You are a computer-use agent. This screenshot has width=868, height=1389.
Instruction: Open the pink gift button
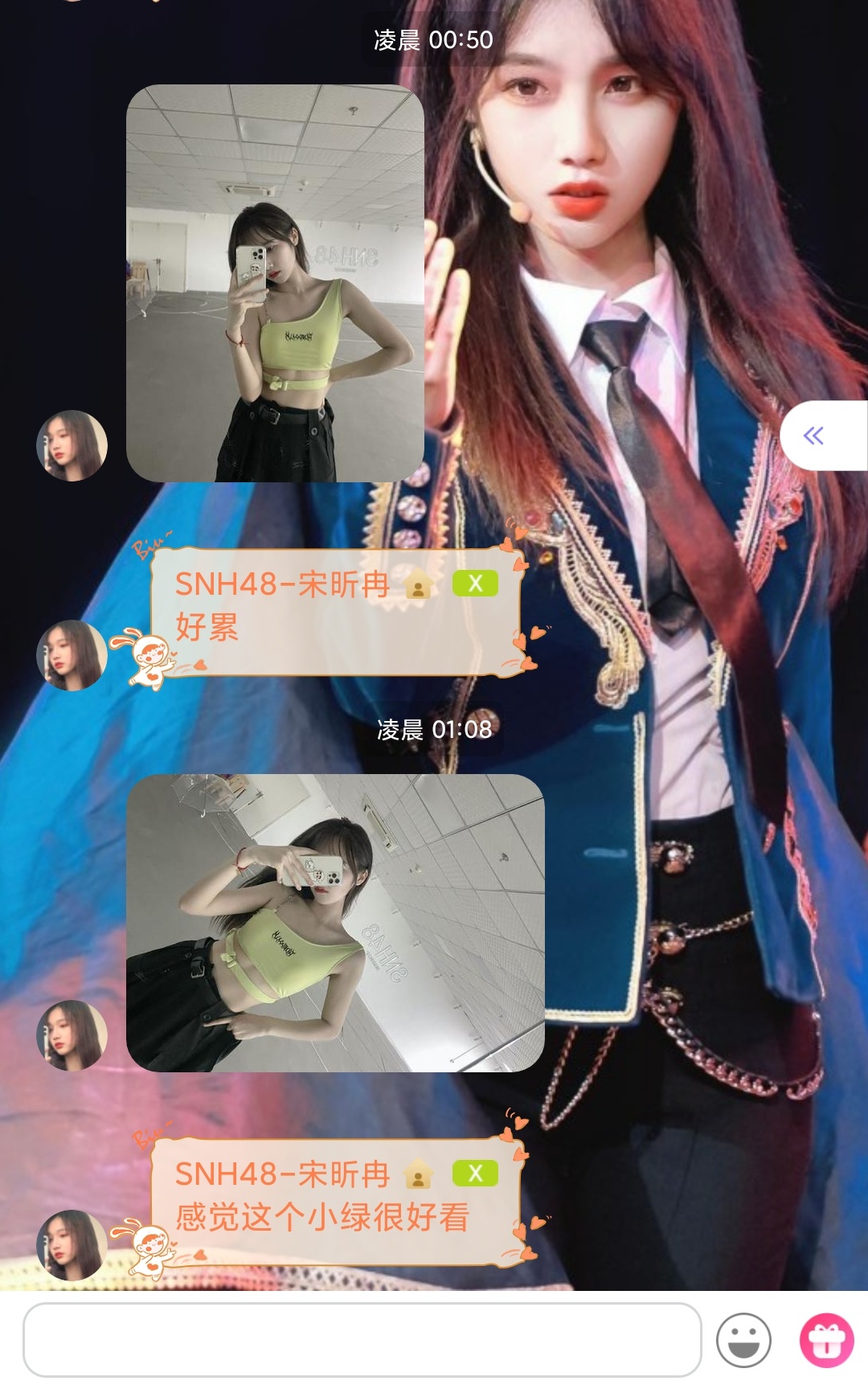826,1340
